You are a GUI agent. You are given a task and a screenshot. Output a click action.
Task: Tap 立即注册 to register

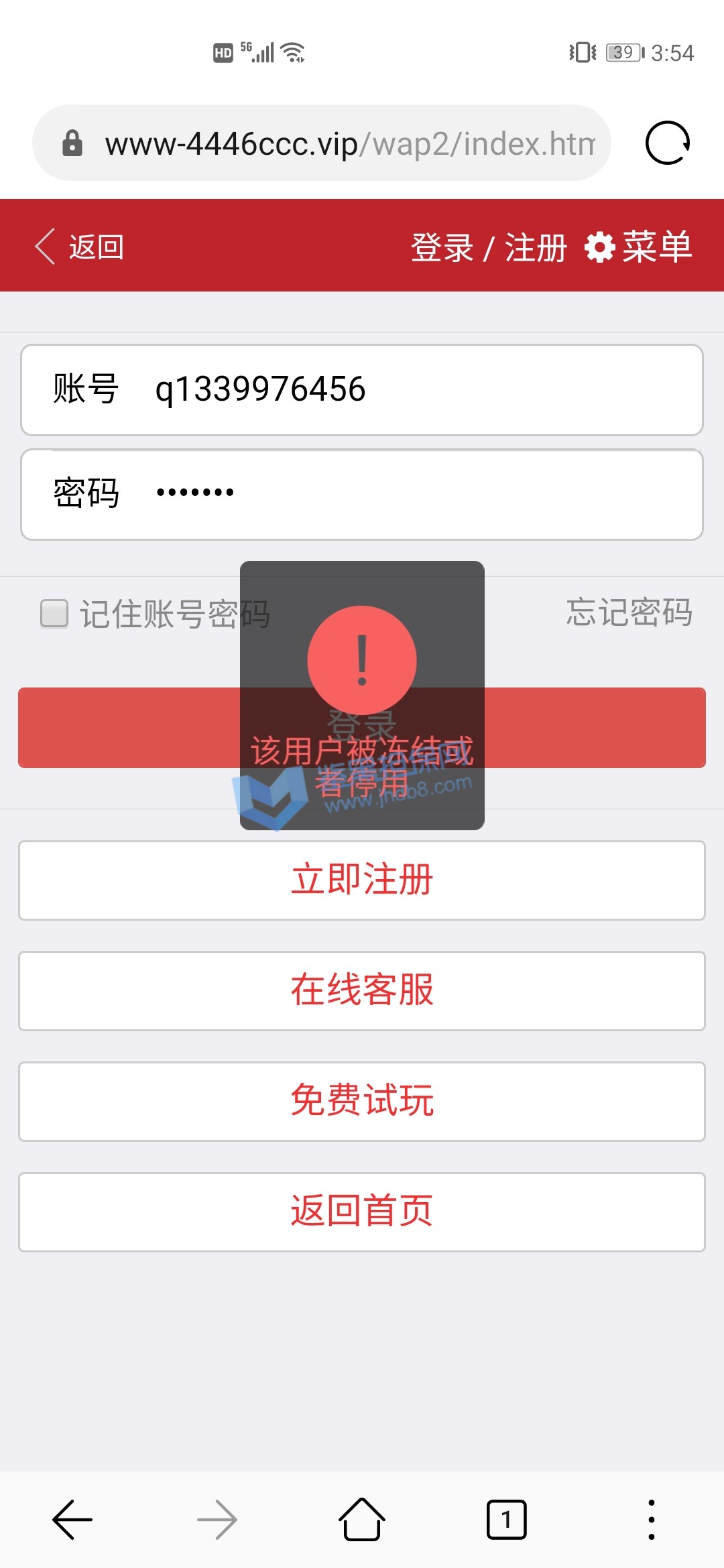362,880
